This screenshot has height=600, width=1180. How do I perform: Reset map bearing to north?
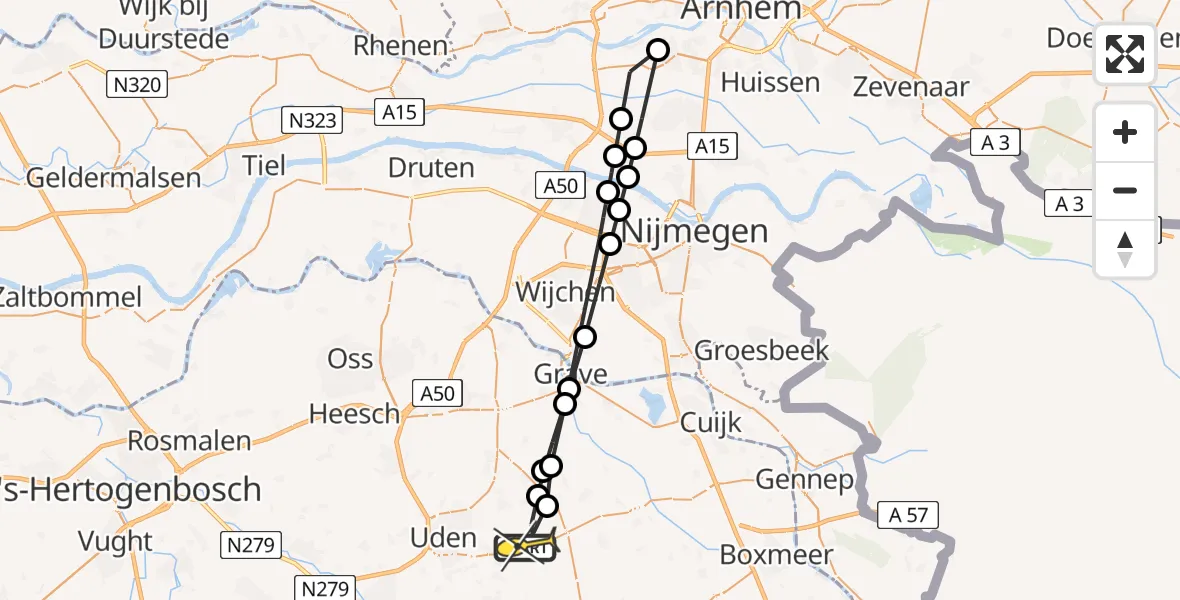pyautogui.click(x=1125, y=249)
